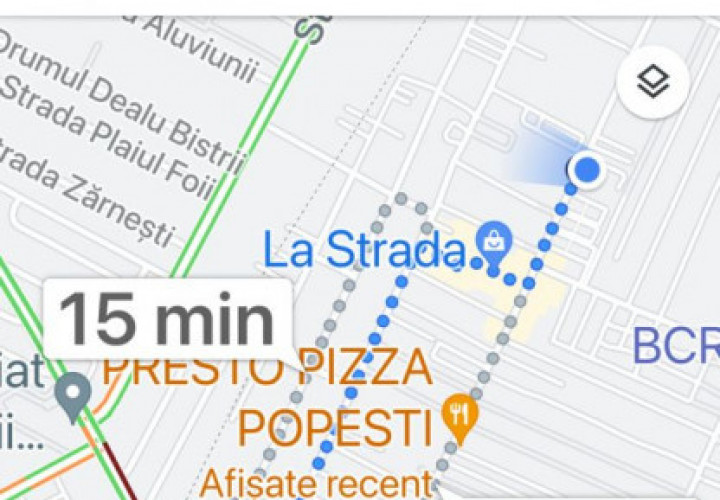The image size is (720, 500).
Task: Select the La Strada shopping pin
Action: [x=494, y=240]
